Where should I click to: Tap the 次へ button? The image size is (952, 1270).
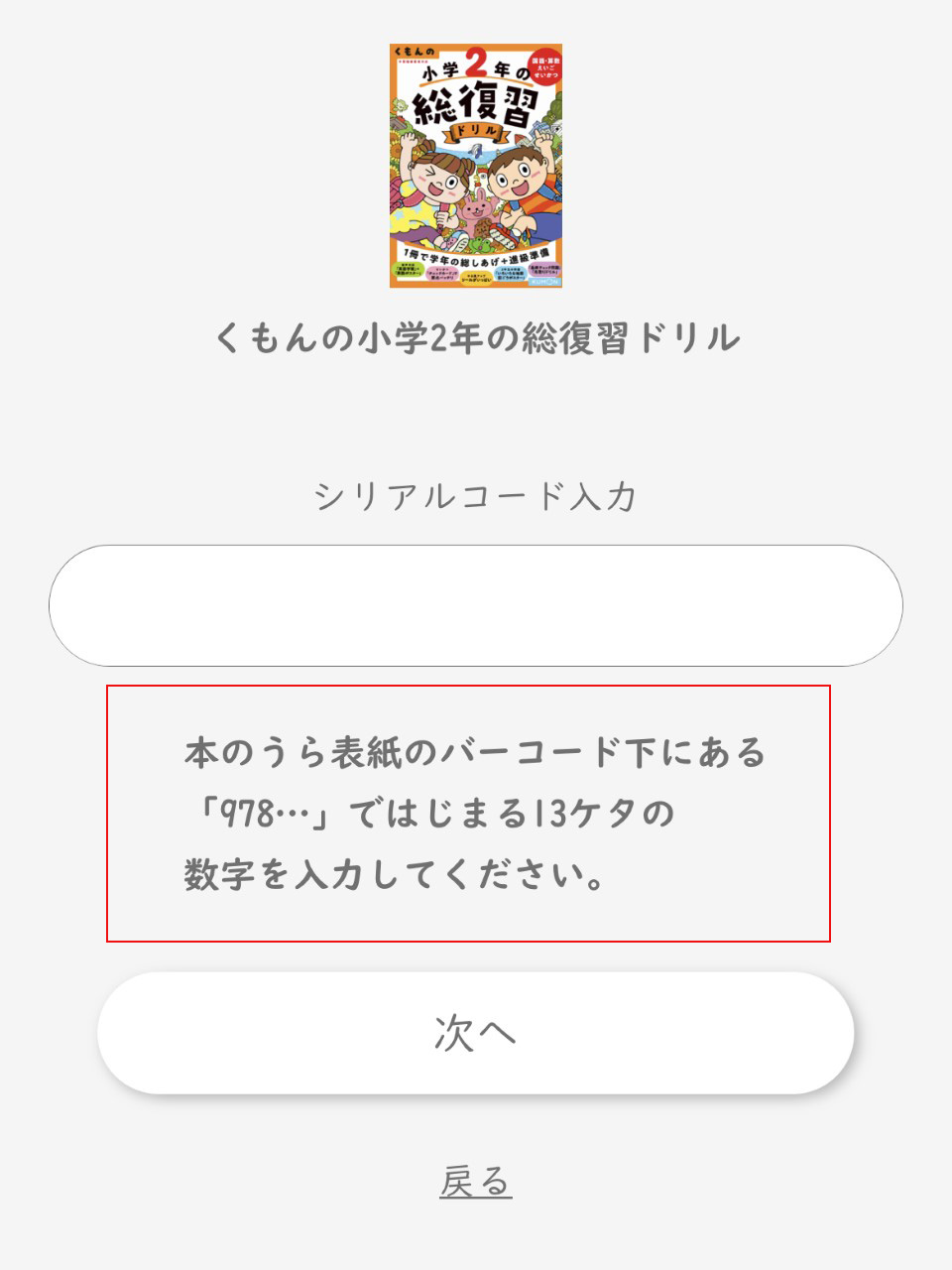pyautogui.click(x=476, y=1033)
